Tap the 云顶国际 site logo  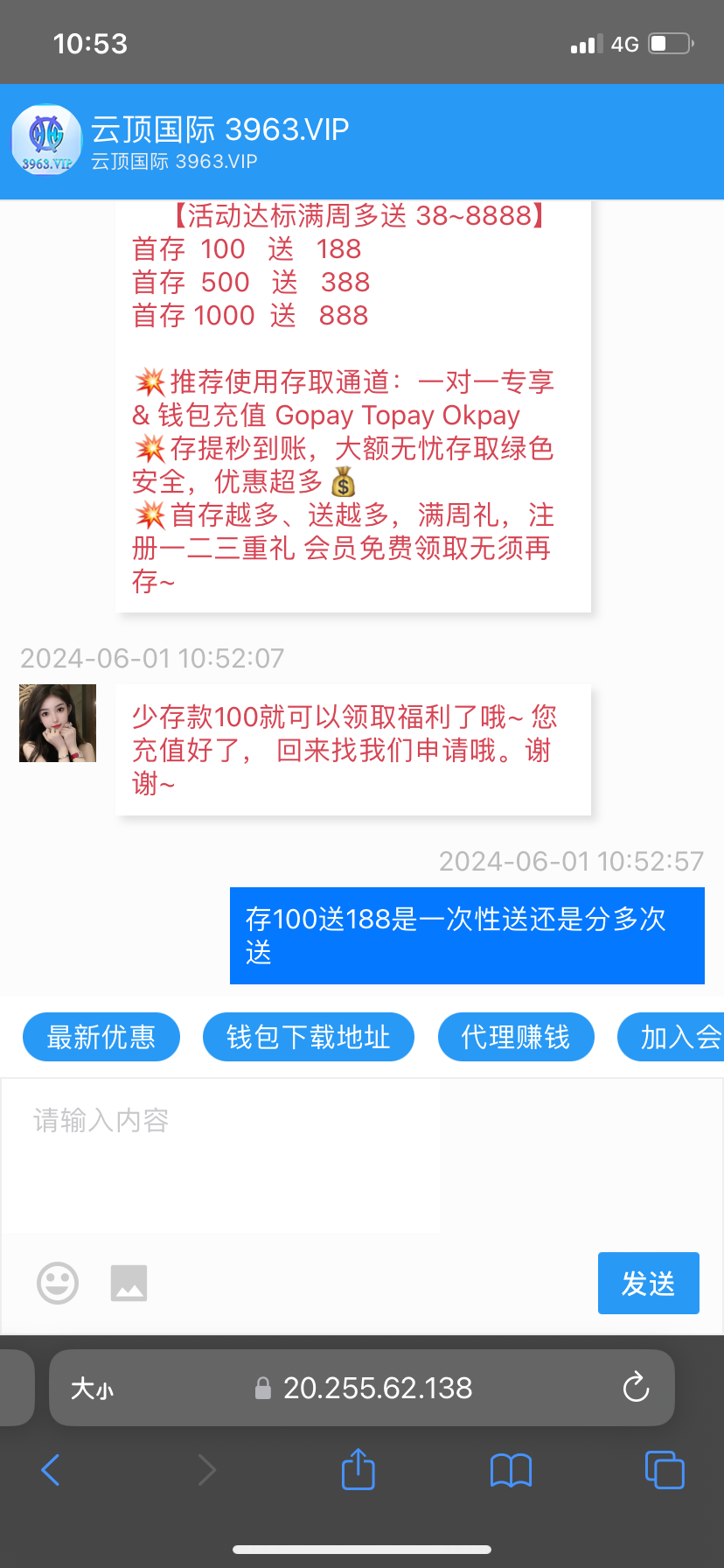point(45,140)
